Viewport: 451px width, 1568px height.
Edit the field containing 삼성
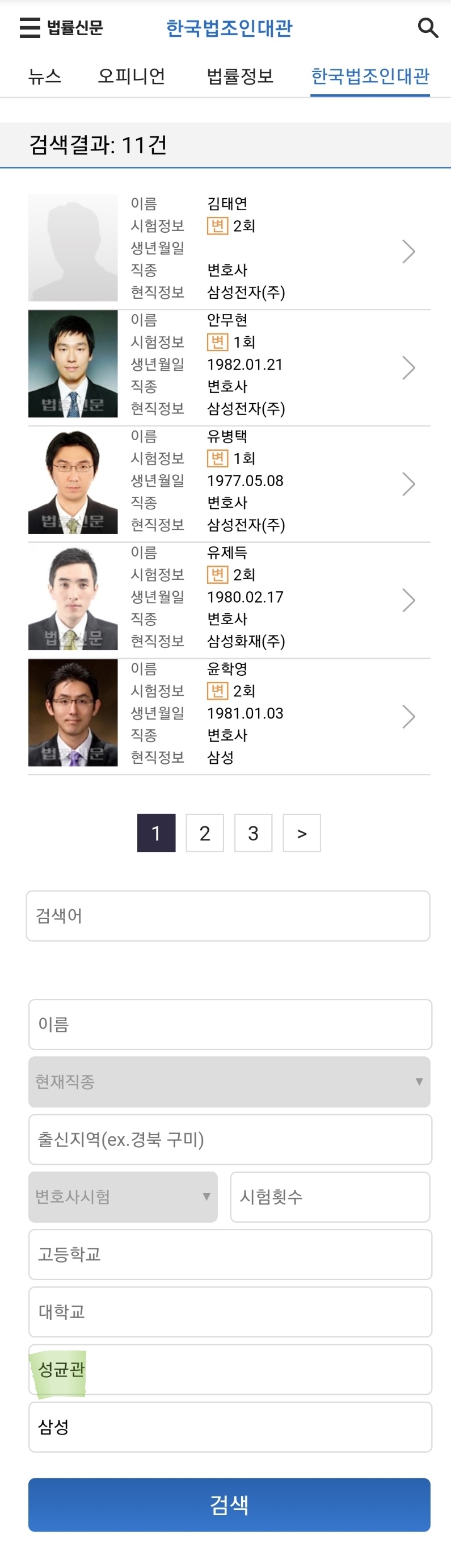[230, 1427]
